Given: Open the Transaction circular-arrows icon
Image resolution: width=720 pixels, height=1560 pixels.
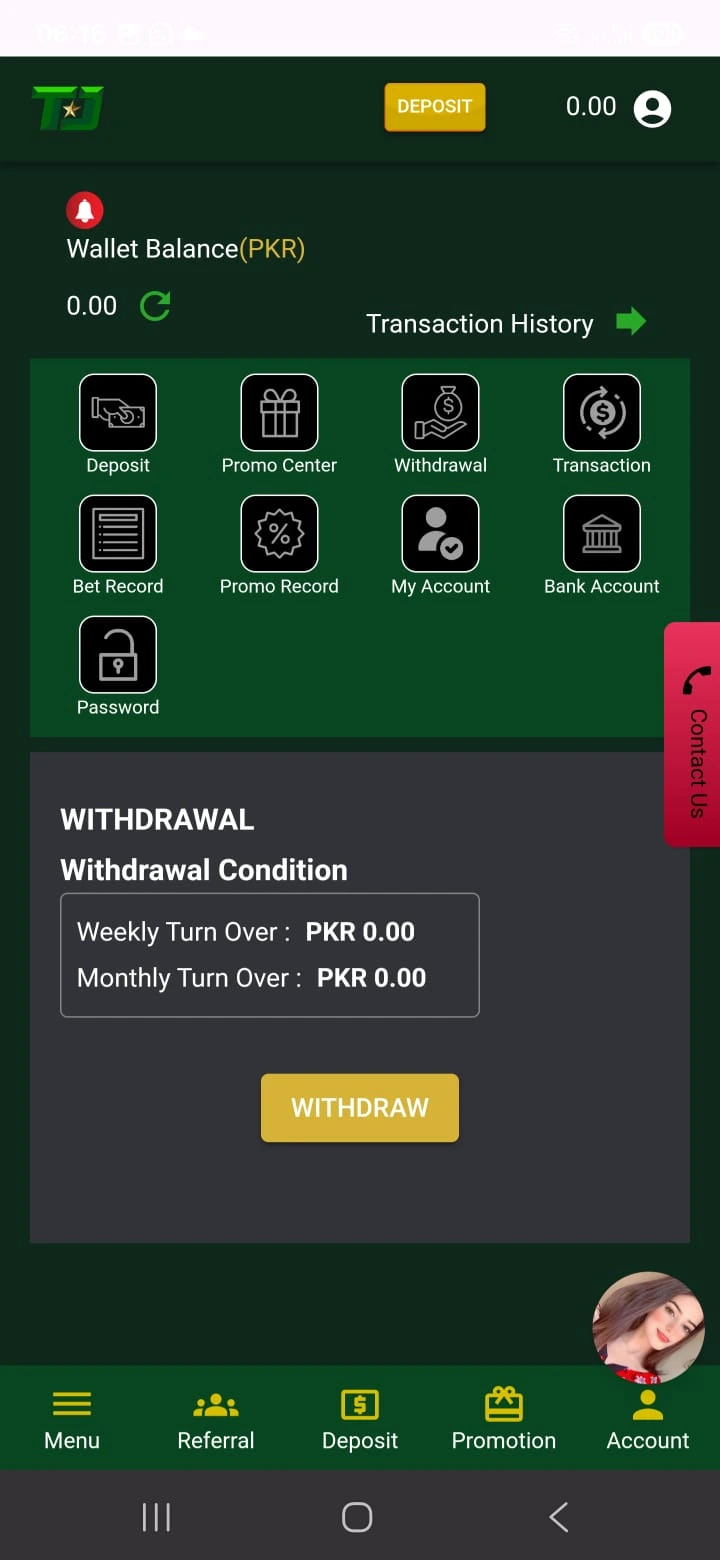Looking at the screenshot, I should [601, 412].
